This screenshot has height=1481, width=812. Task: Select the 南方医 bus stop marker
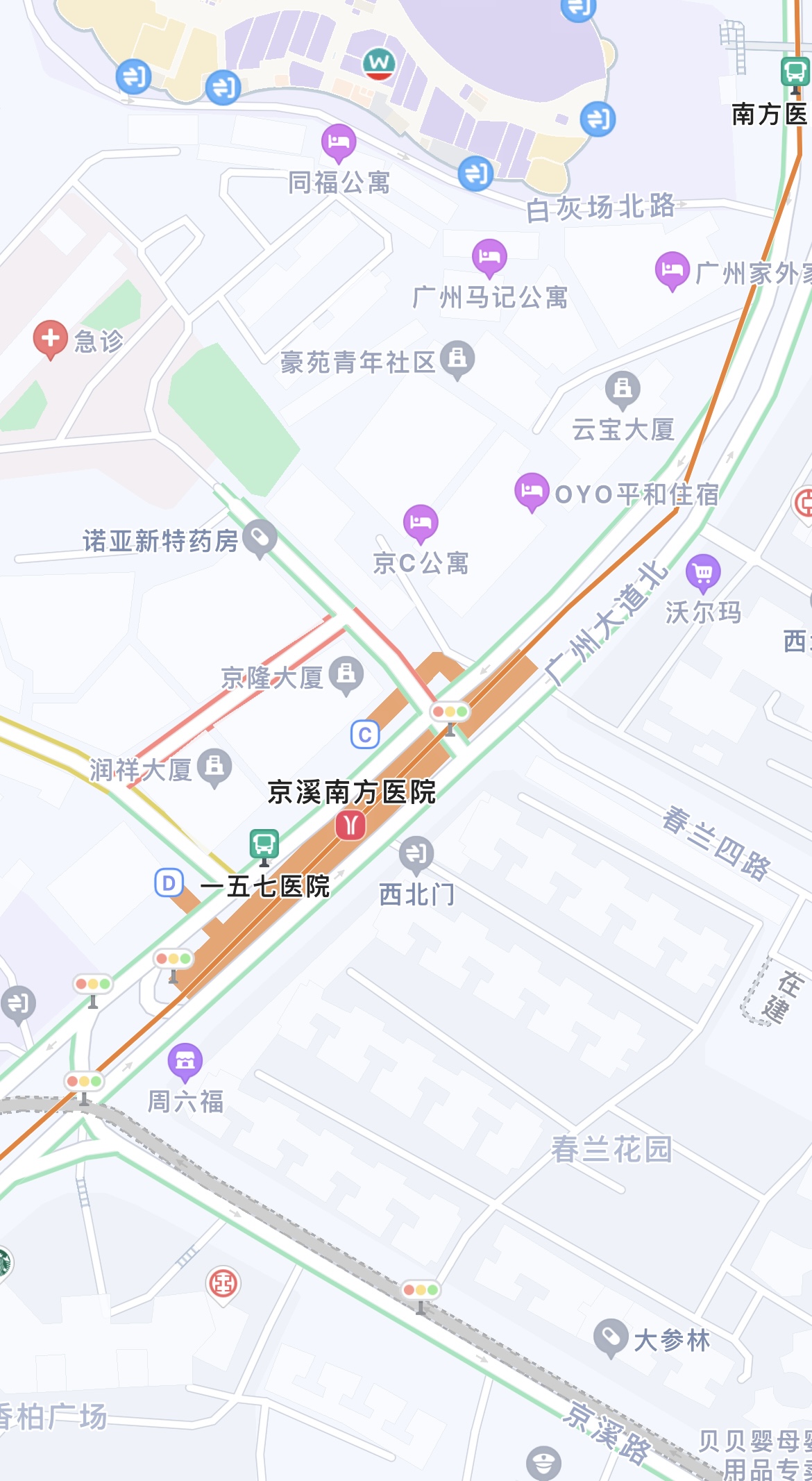(795, 72)
